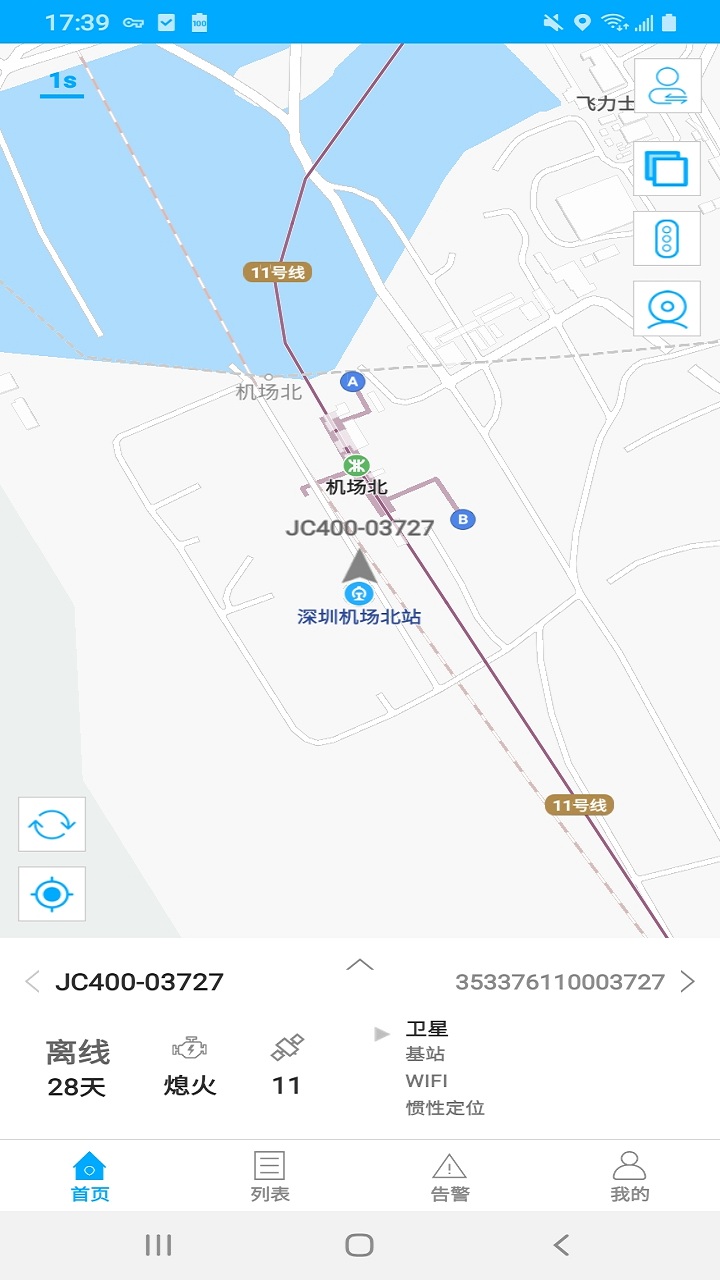Image resolution: width=720 pixels, height=1280 pixels.
Task: Tap the 1s refresh interval indicator
Action: [x=62, y=82]
